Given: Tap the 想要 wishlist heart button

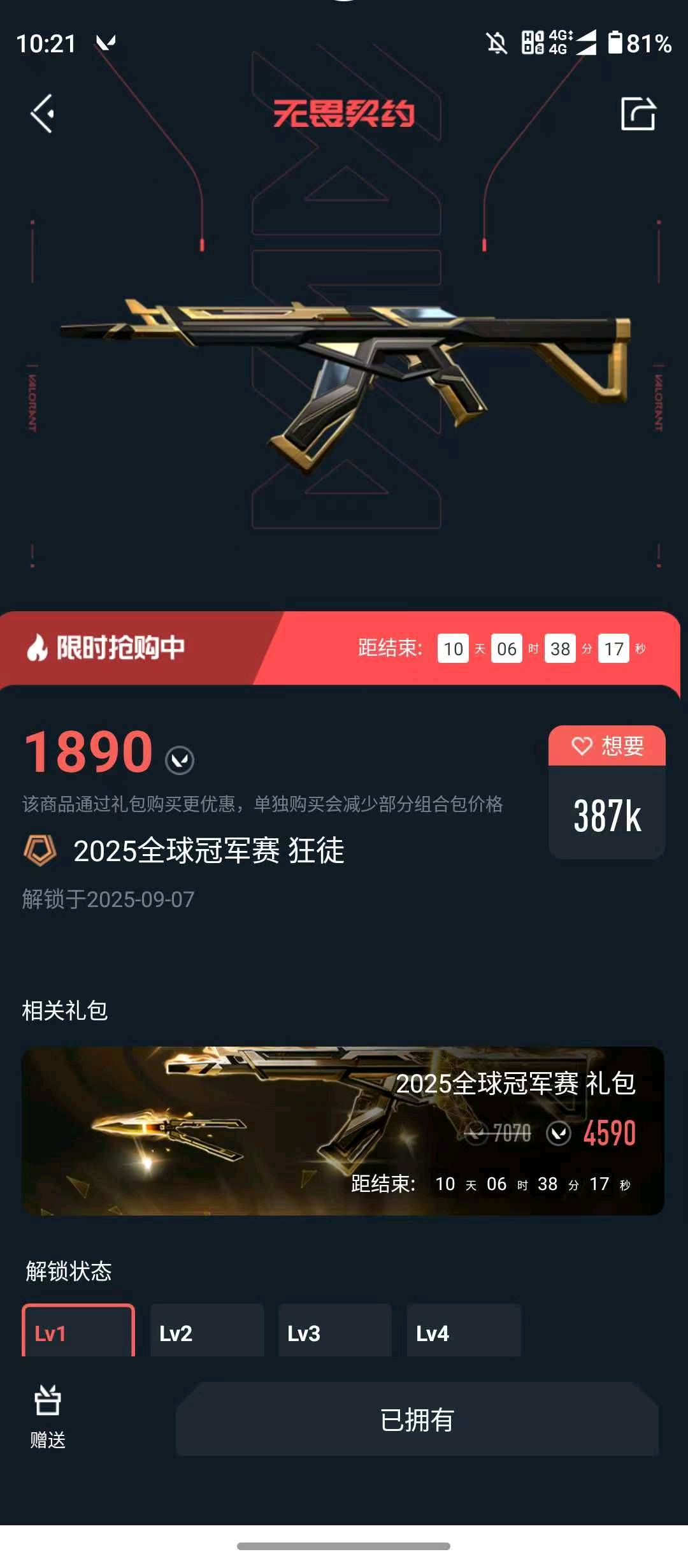Looking at the screenshot, I should tap(607, 746).
